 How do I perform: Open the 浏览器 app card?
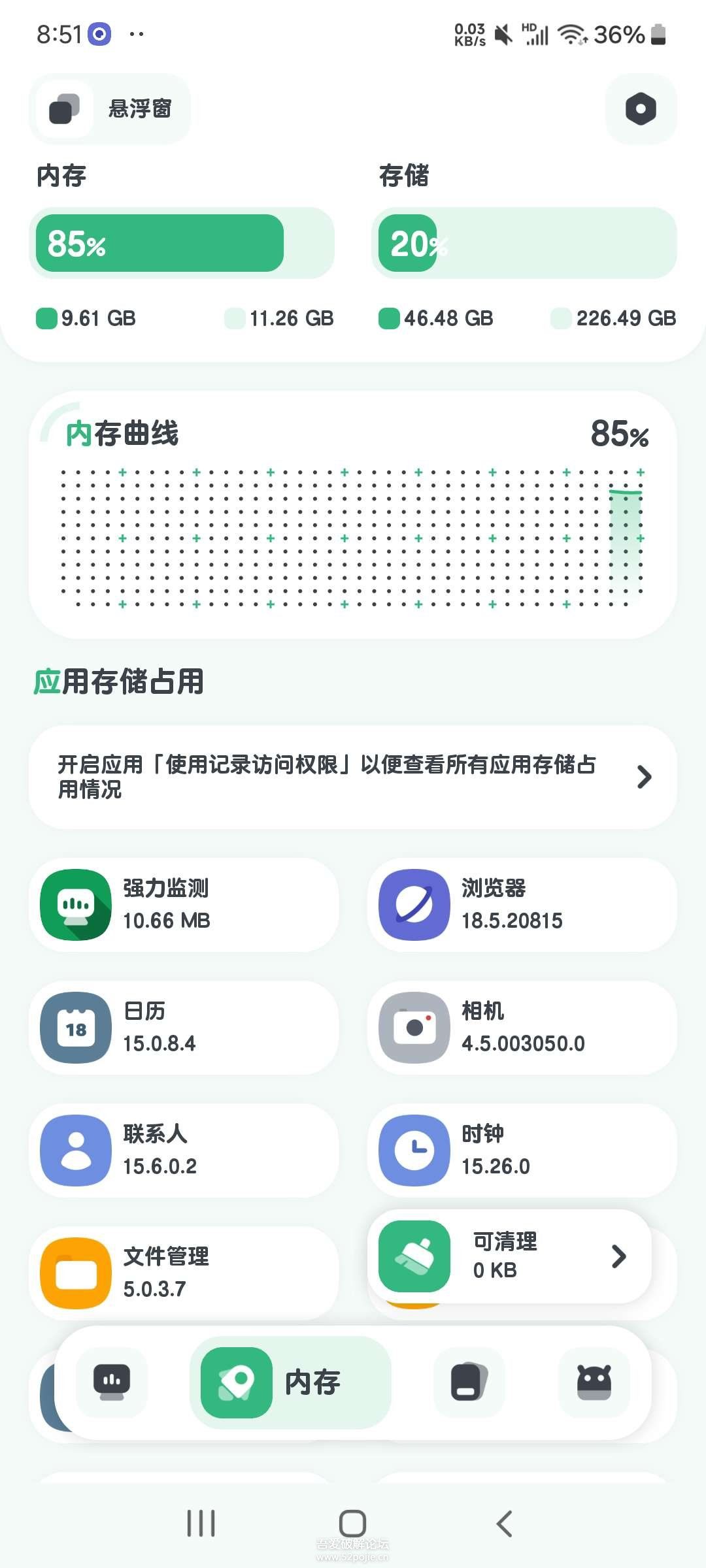(x=522, y=905)
